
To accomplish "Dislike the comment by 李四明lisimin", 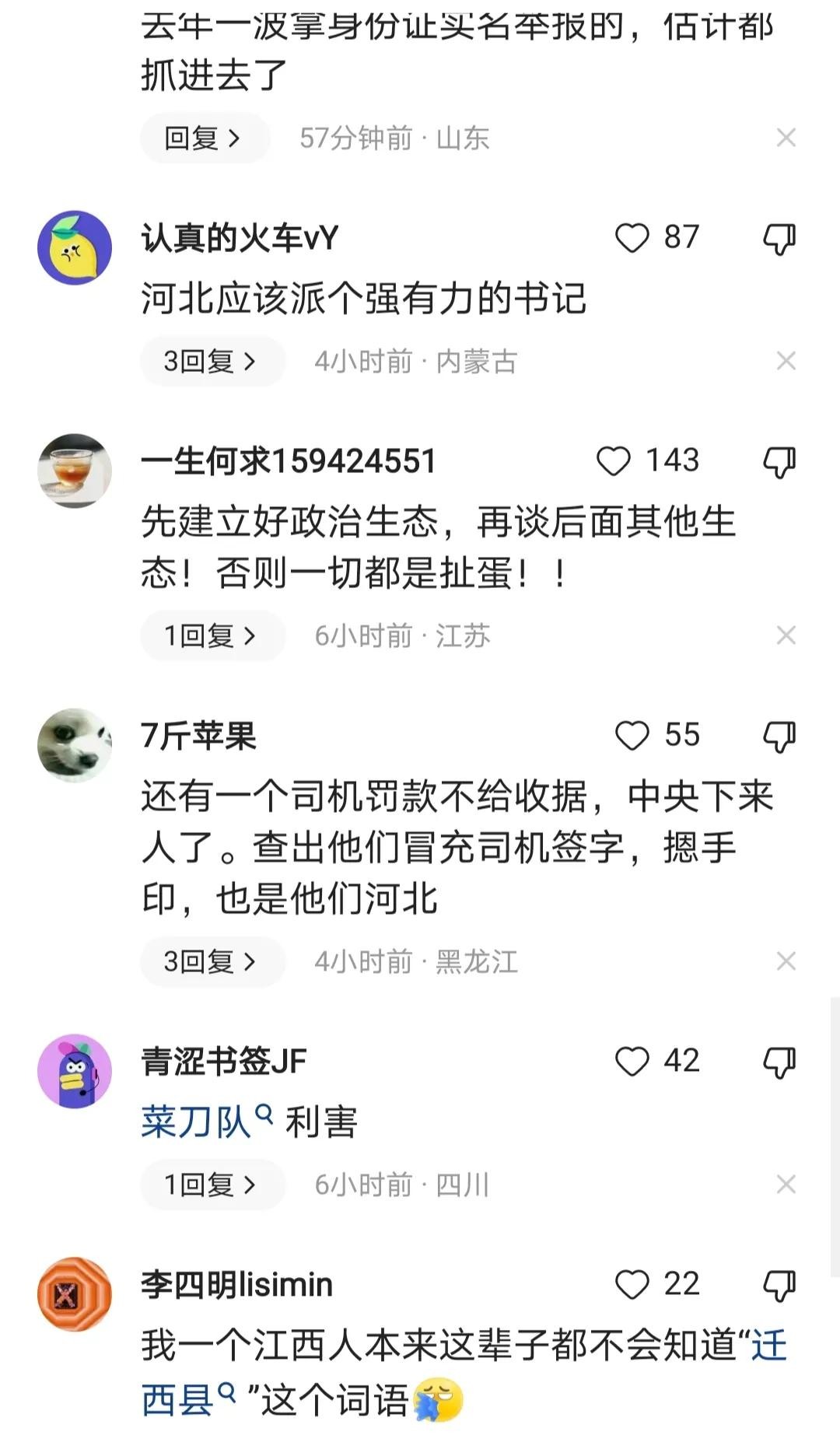I will click(x=779, y=1285).
